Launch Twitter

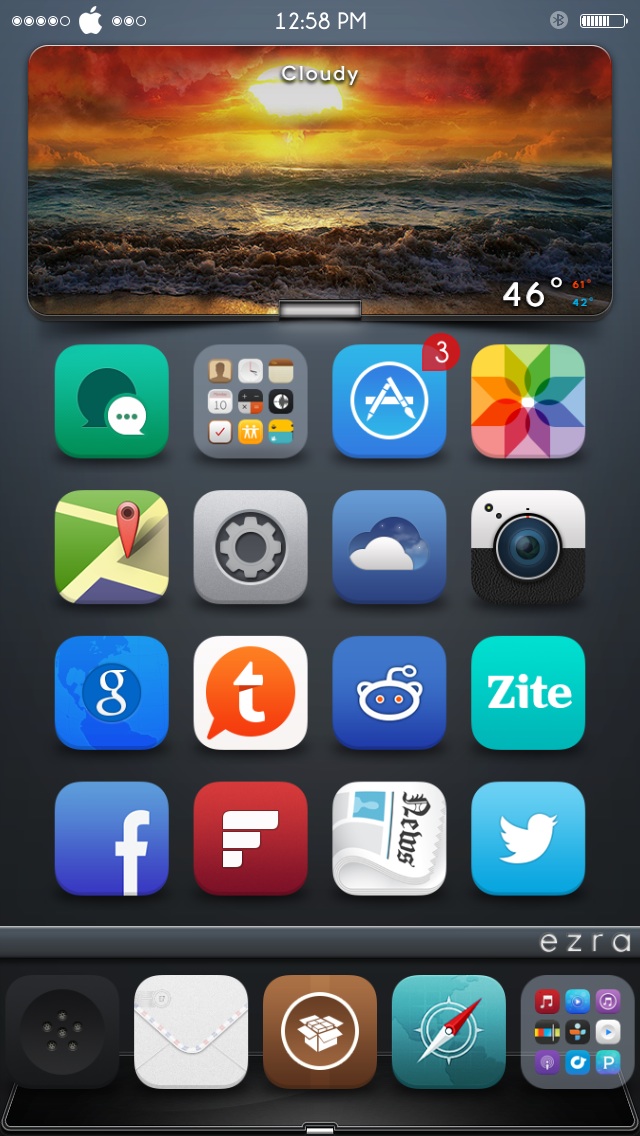point(528,838)
